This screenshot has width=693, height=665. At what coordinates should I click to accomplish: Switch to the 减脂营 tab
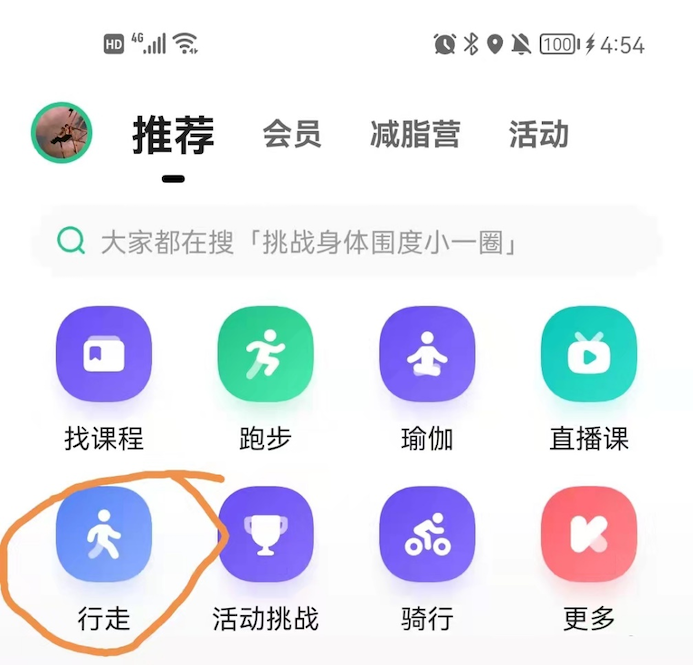pyautogui.click(x=413, y=134)
